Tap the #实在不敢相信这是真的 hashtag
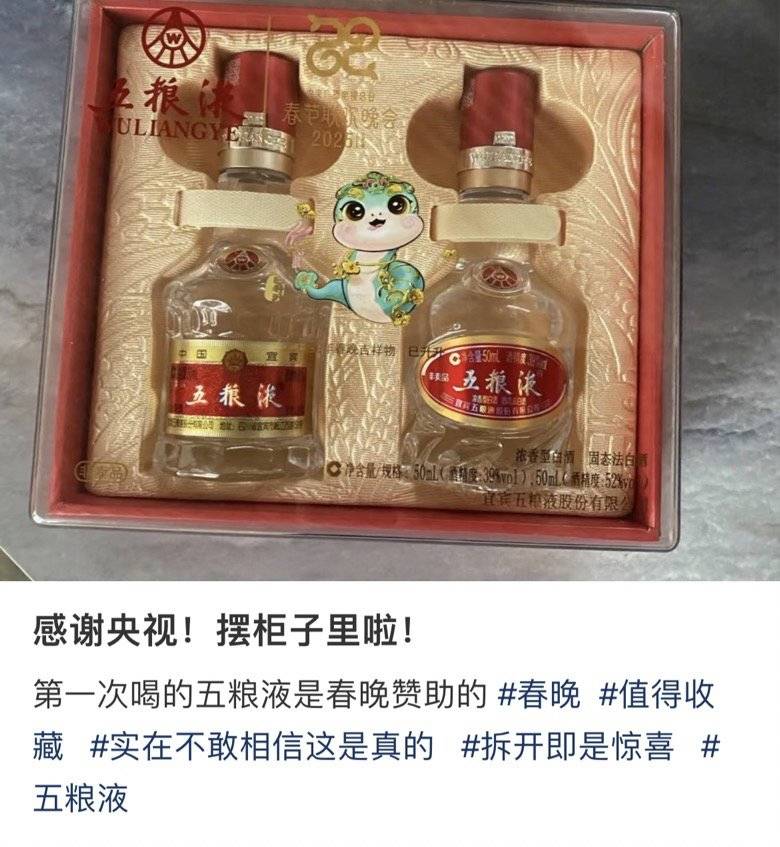 [x=262, y=746]
